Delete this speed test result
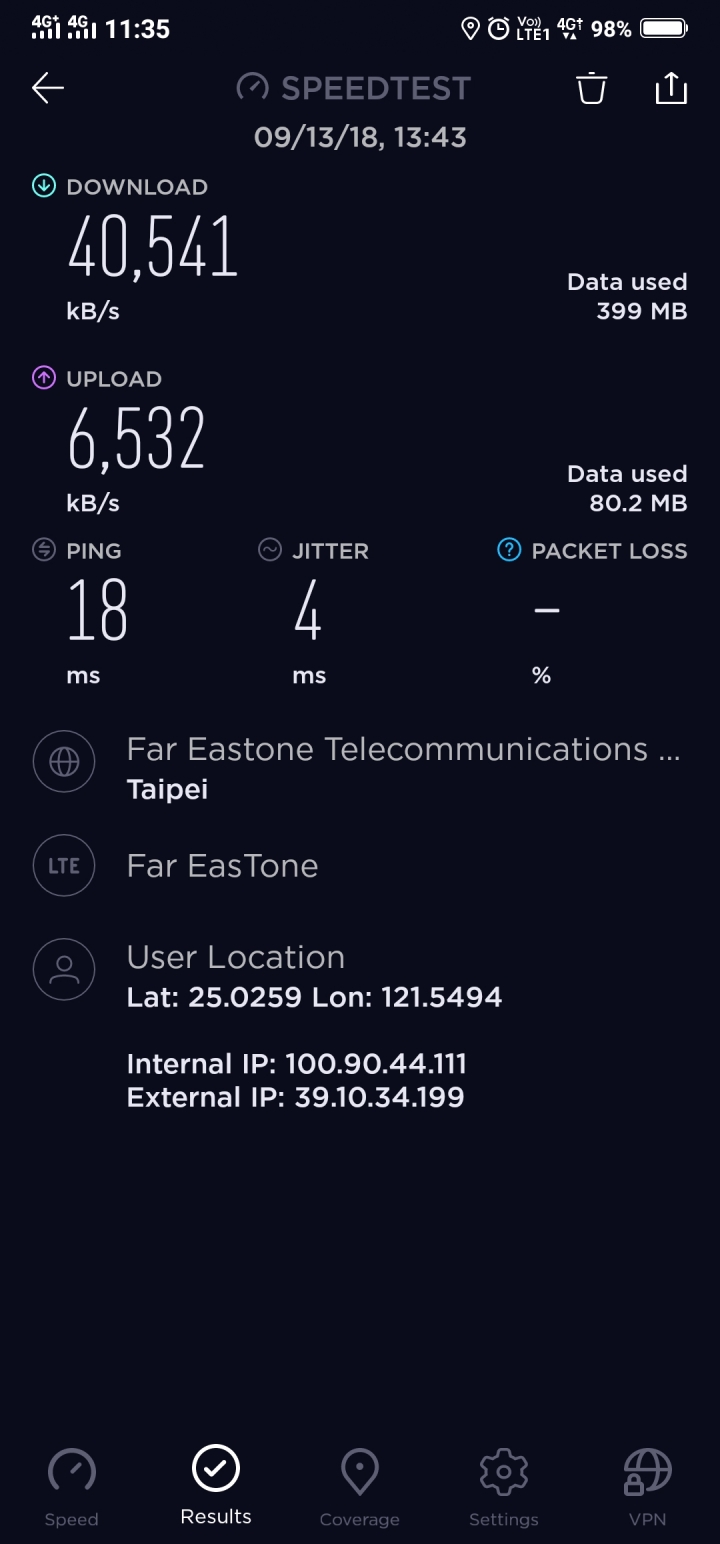The image size is (720, 1544). pos(591,88)
